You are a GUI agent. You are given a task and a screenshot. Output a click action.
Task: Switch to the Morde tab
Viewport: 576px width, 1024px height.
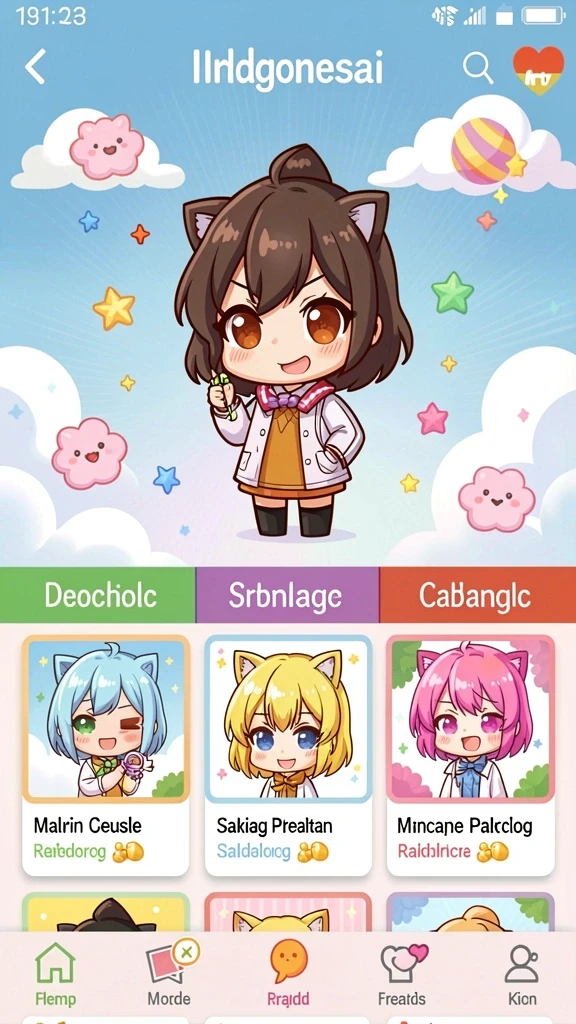point(169,973)
